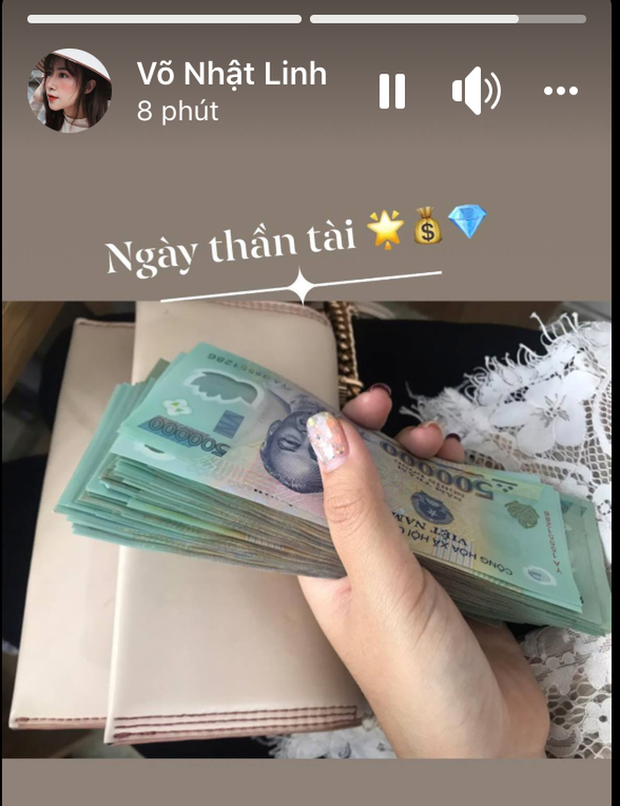Screen dimensions: 620x806
Task: Open Võ Nhật Linh's profile picture
Action: point(69,90)
